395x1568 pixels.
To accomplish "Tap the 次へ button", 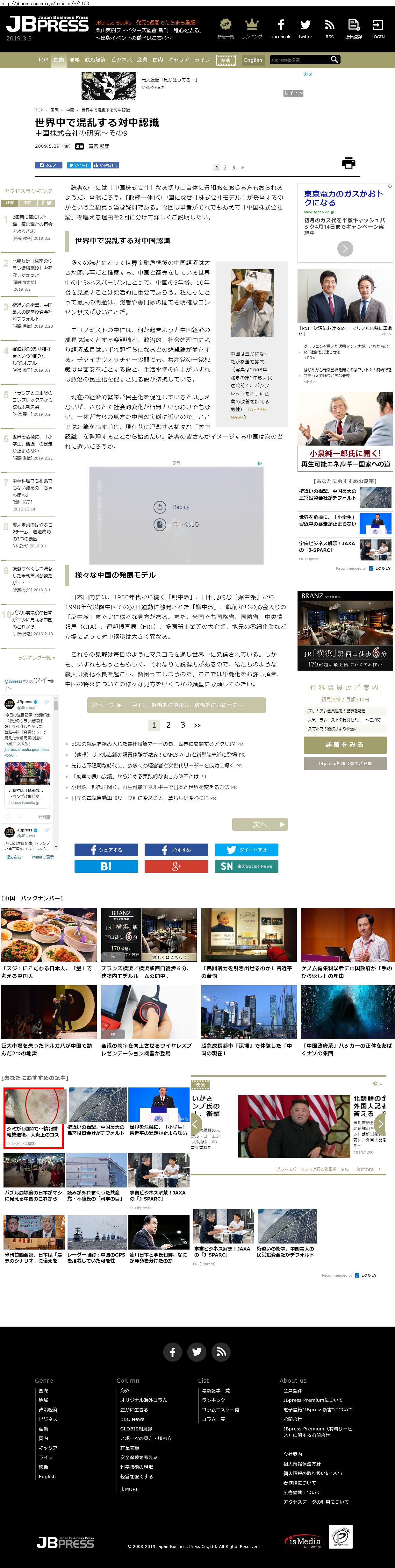I will 260,824.
